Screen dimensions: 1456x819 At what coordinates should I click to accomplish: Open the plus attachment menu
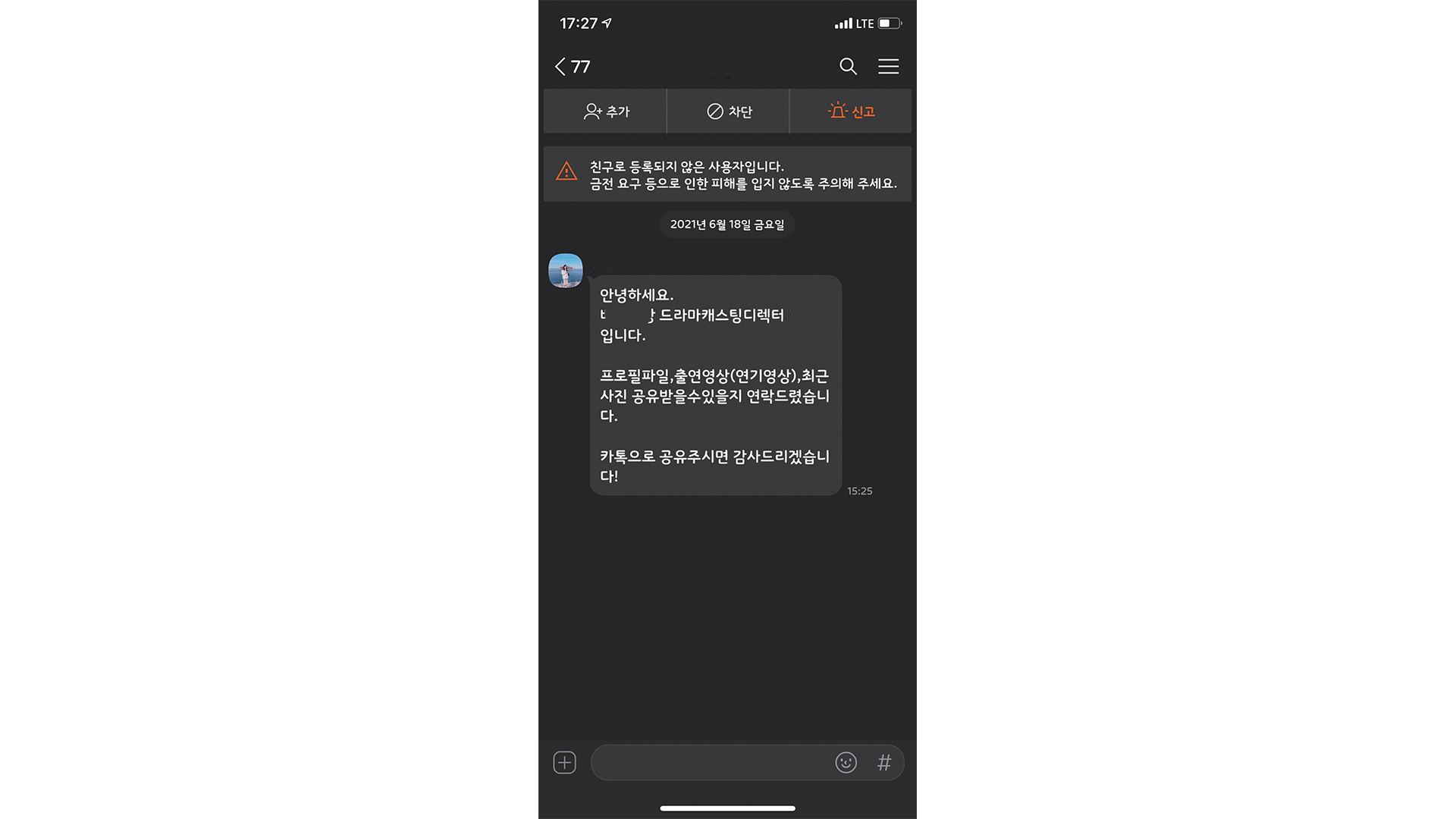pyautogui.click(x=565, y=762)
